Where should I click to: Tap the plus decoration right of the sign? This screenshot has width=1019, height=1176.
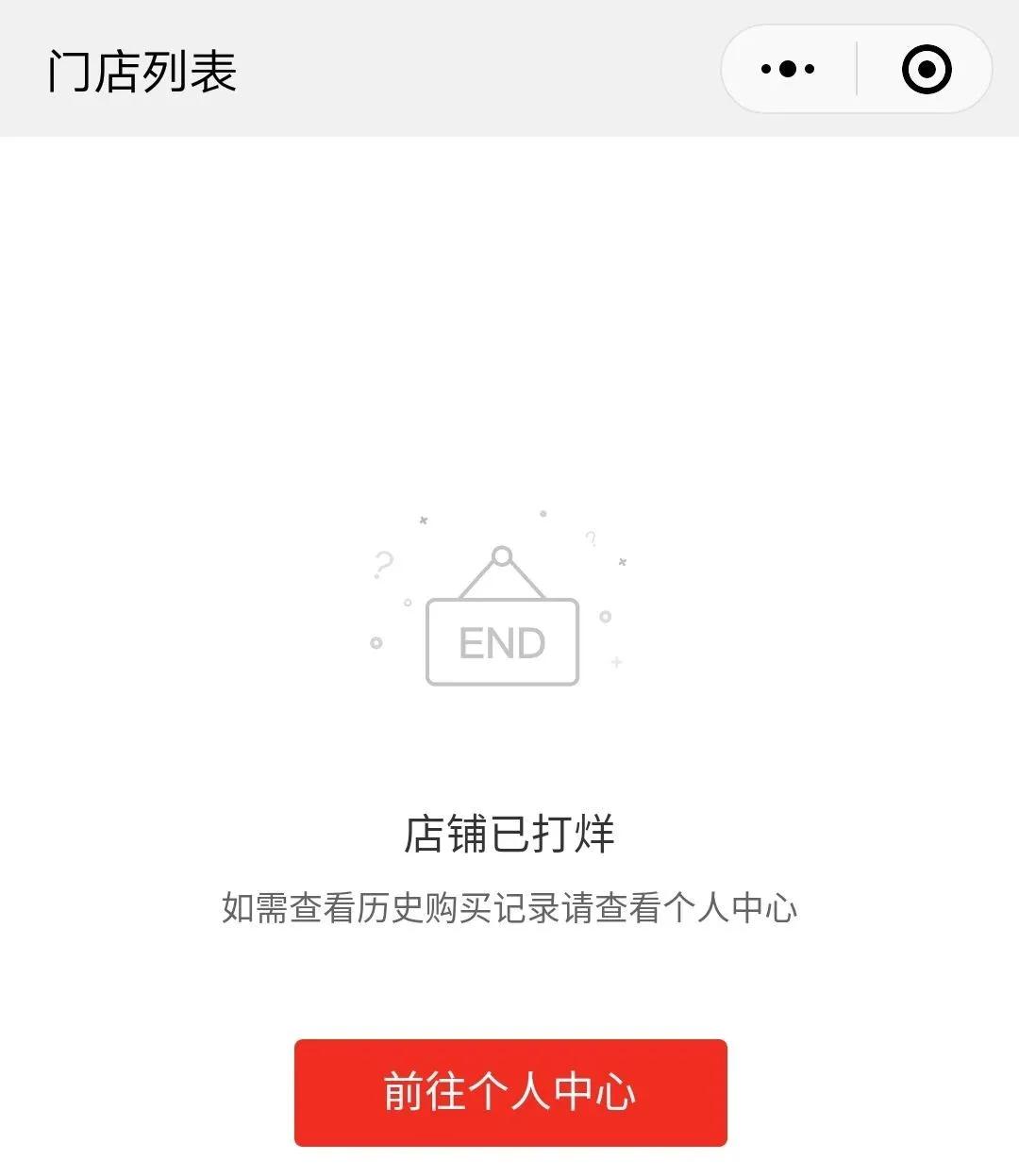[x=617, y=663]
